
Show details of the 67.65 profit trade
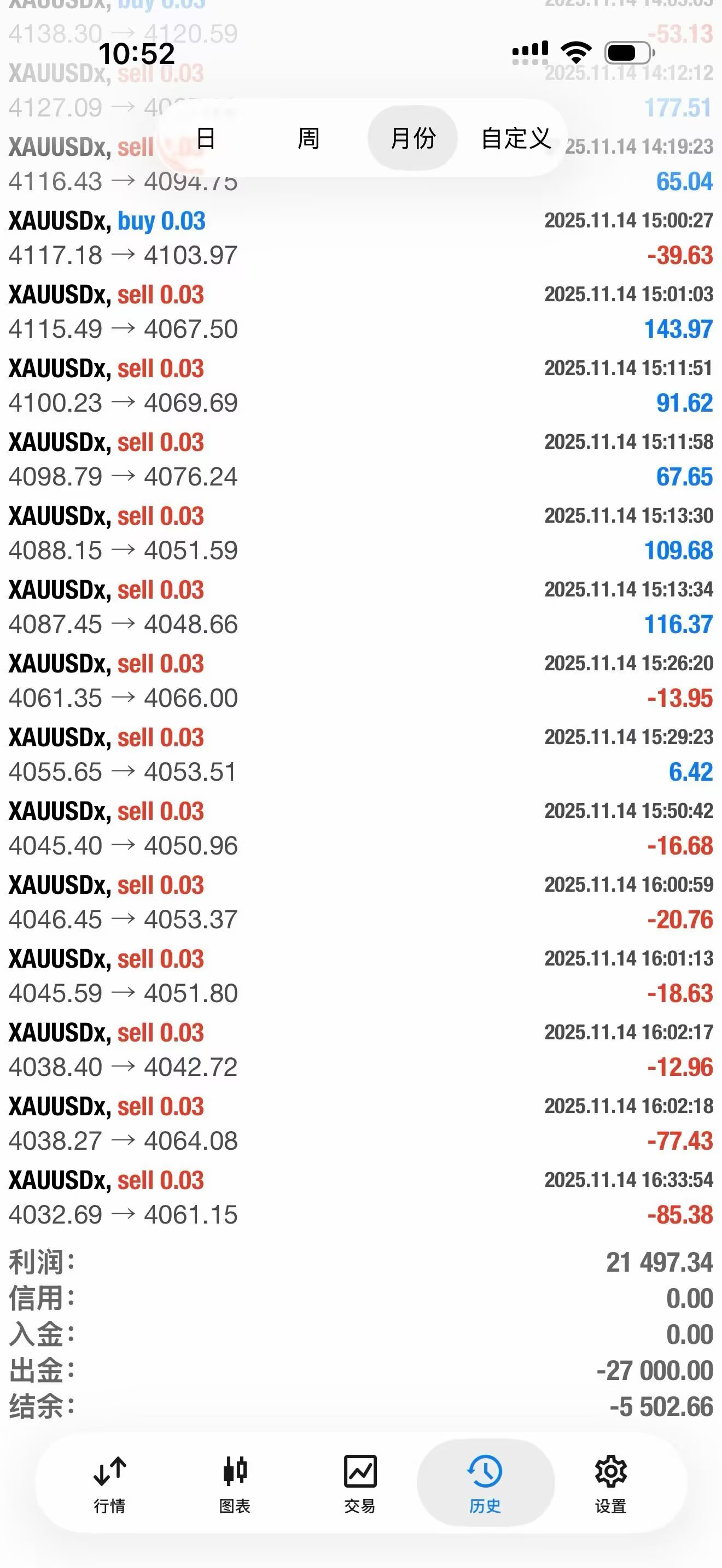360,459
